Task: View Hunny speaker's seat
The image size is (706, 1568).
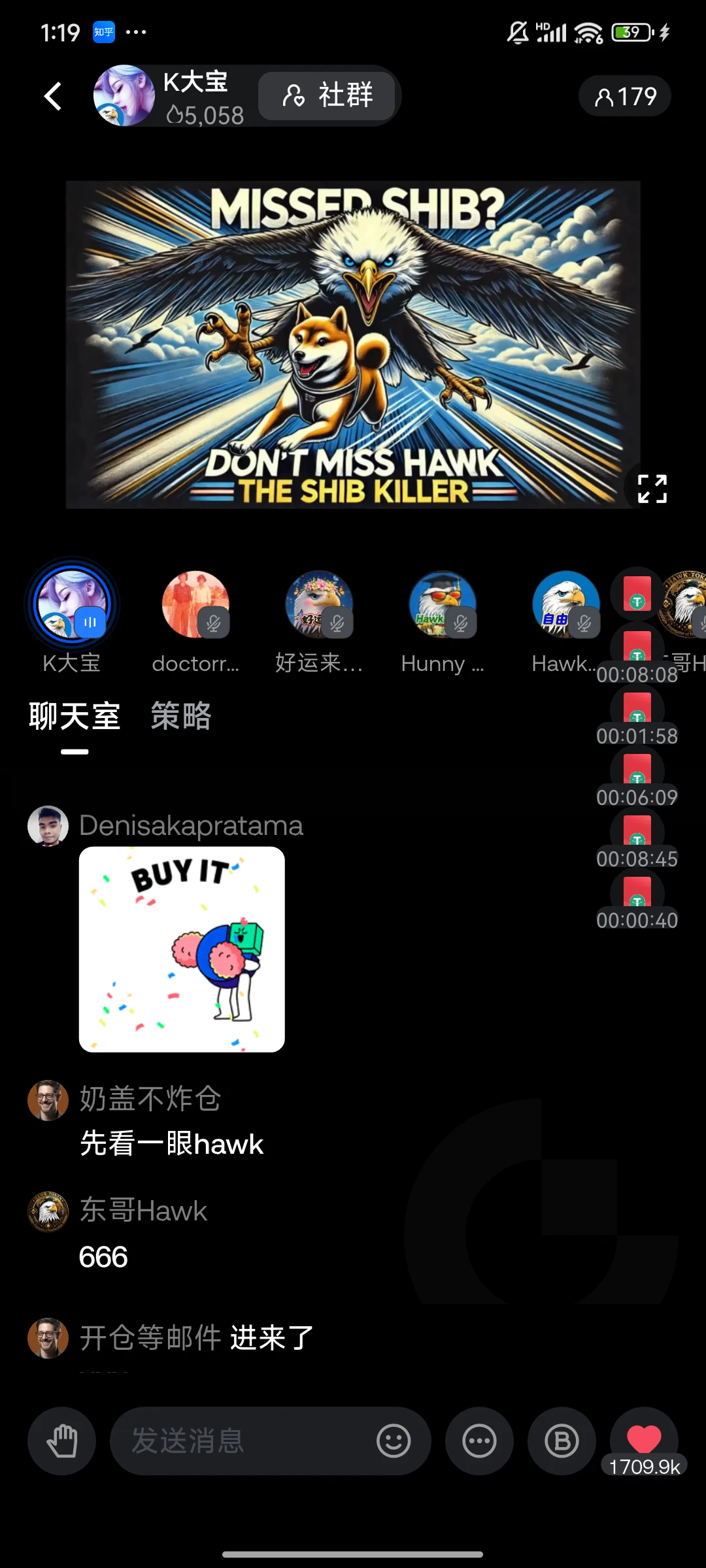Action: point(443,604)
